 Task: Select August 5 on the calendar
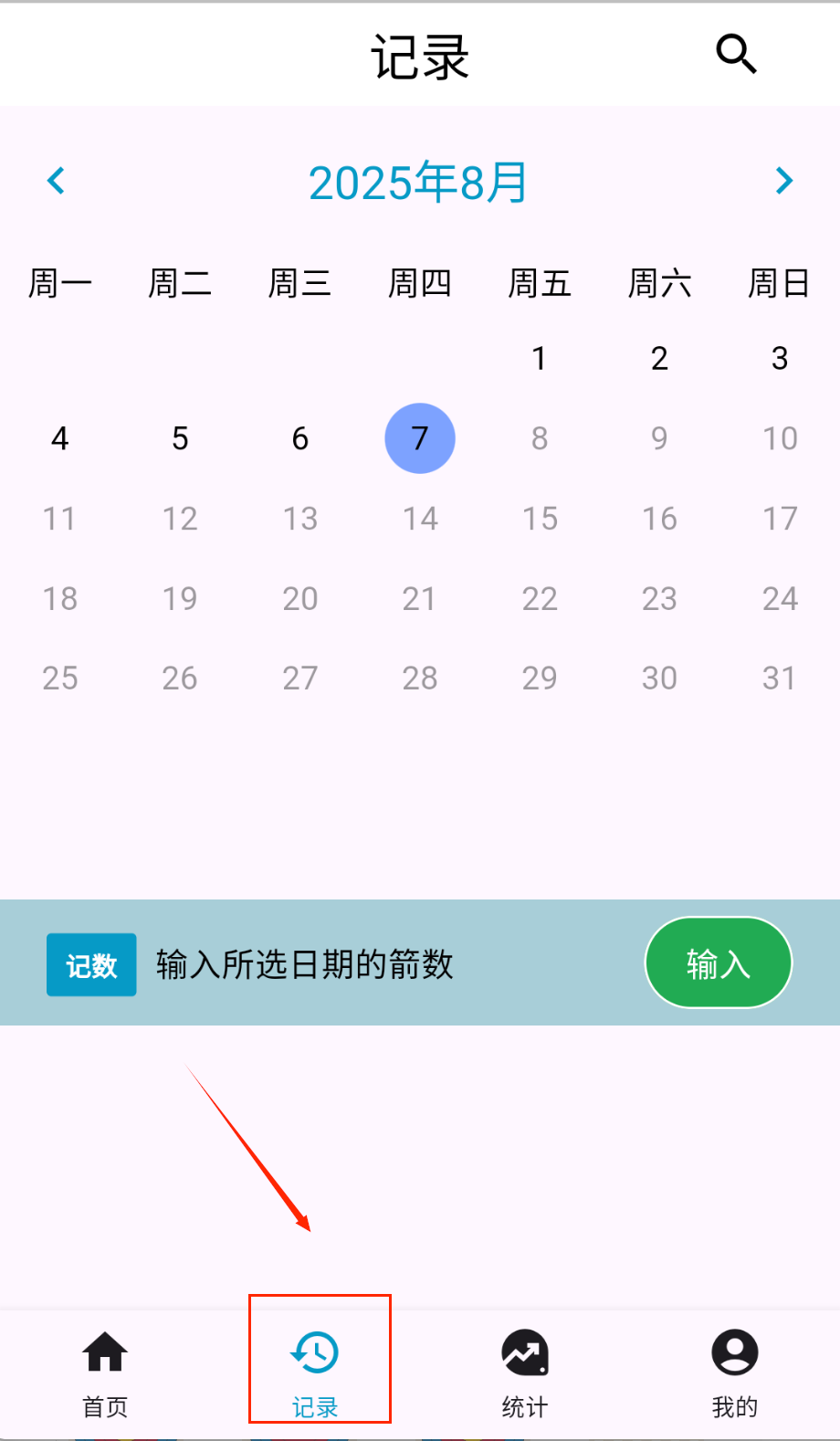(x=180, y=438)
